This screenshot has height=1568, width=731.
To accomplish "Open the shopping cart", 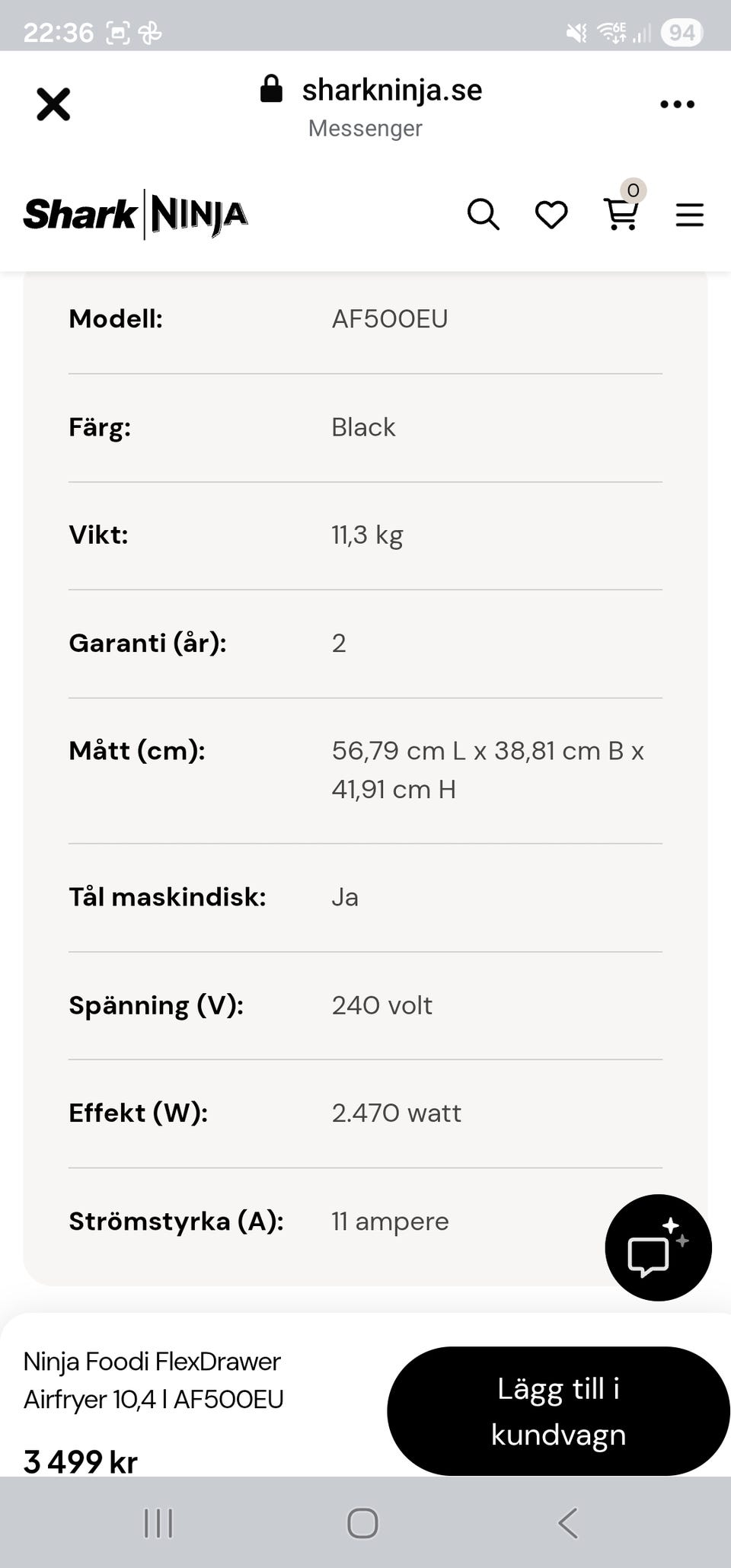I will (x=622, y=209).
